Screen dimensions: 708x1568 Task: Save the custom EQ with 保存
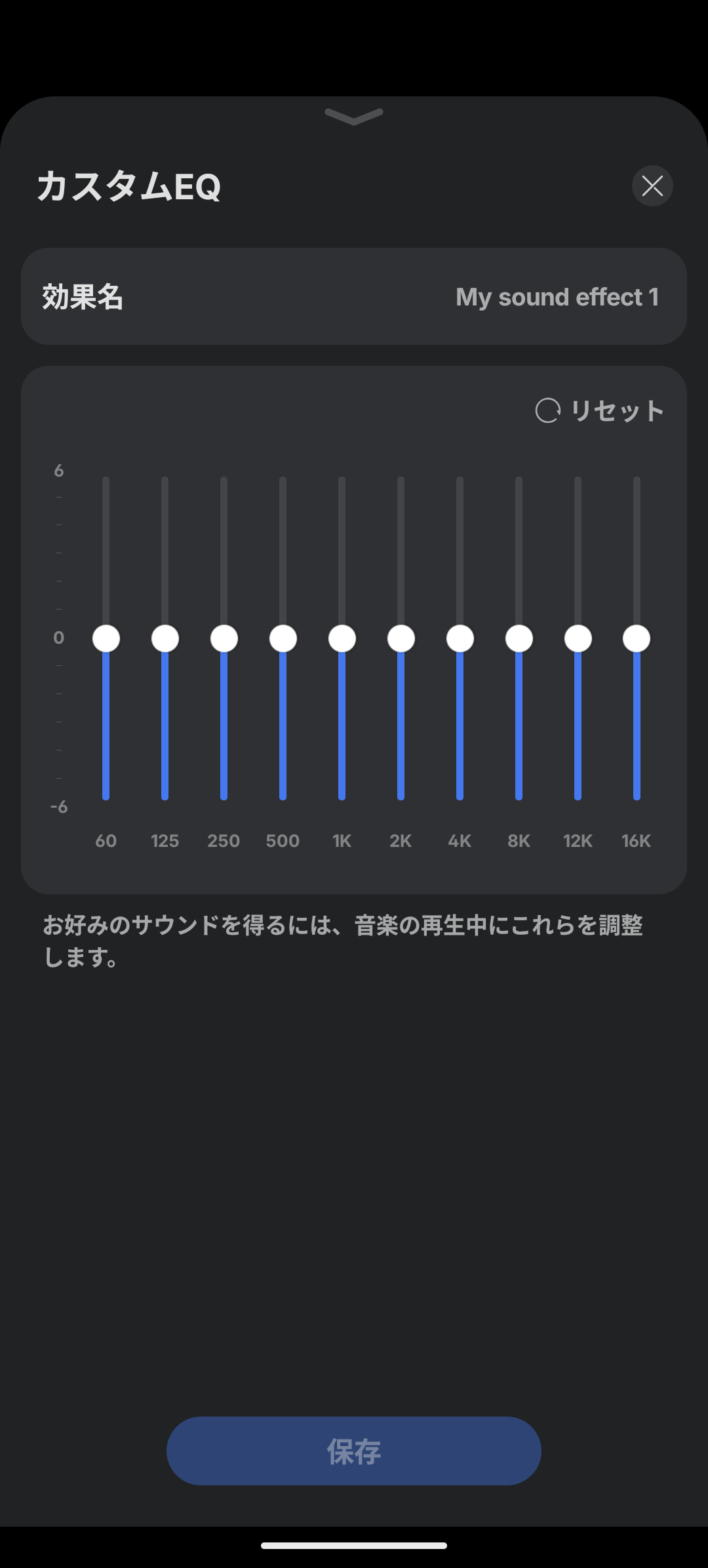pyautogui.click(x=354, y=1451)
